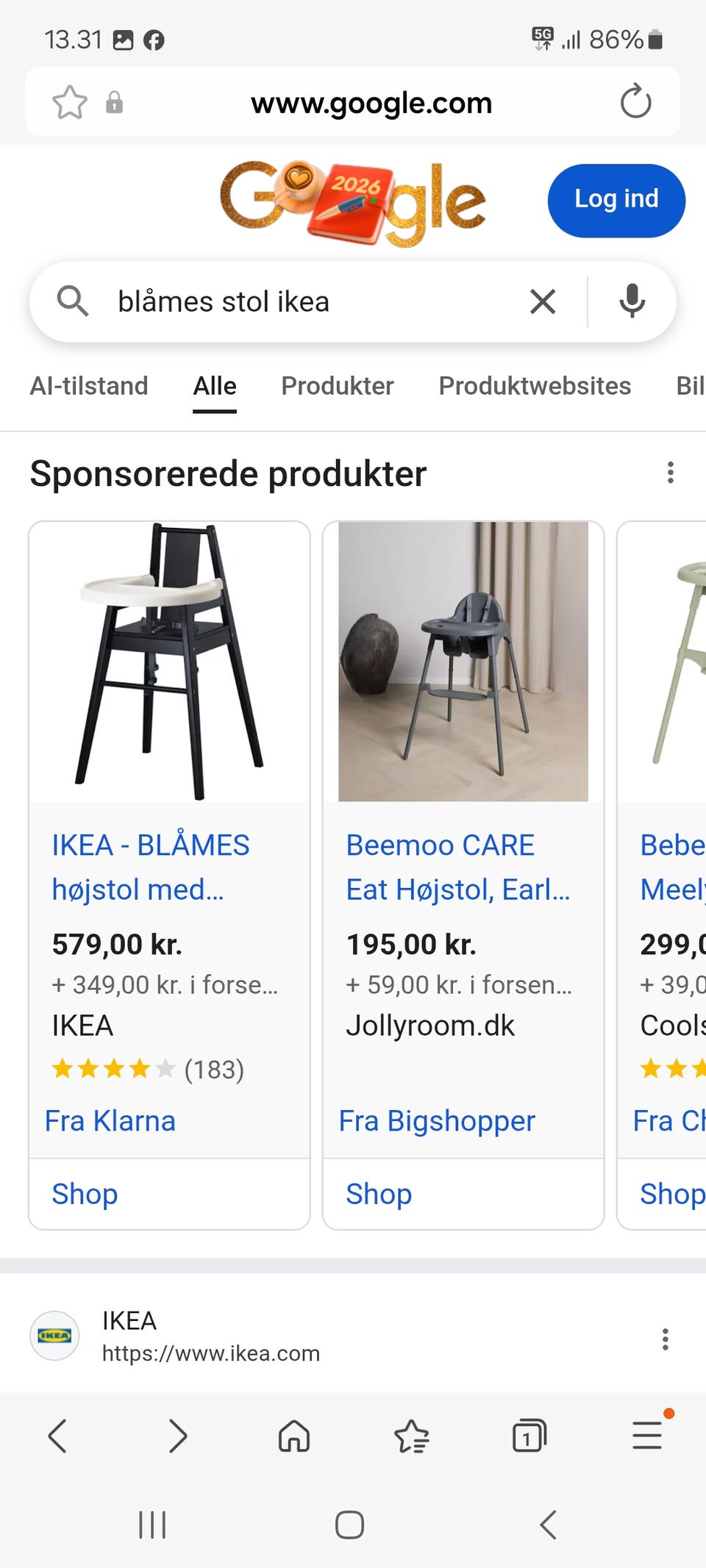Tap the lock icon to view site security

pos(114,102)
